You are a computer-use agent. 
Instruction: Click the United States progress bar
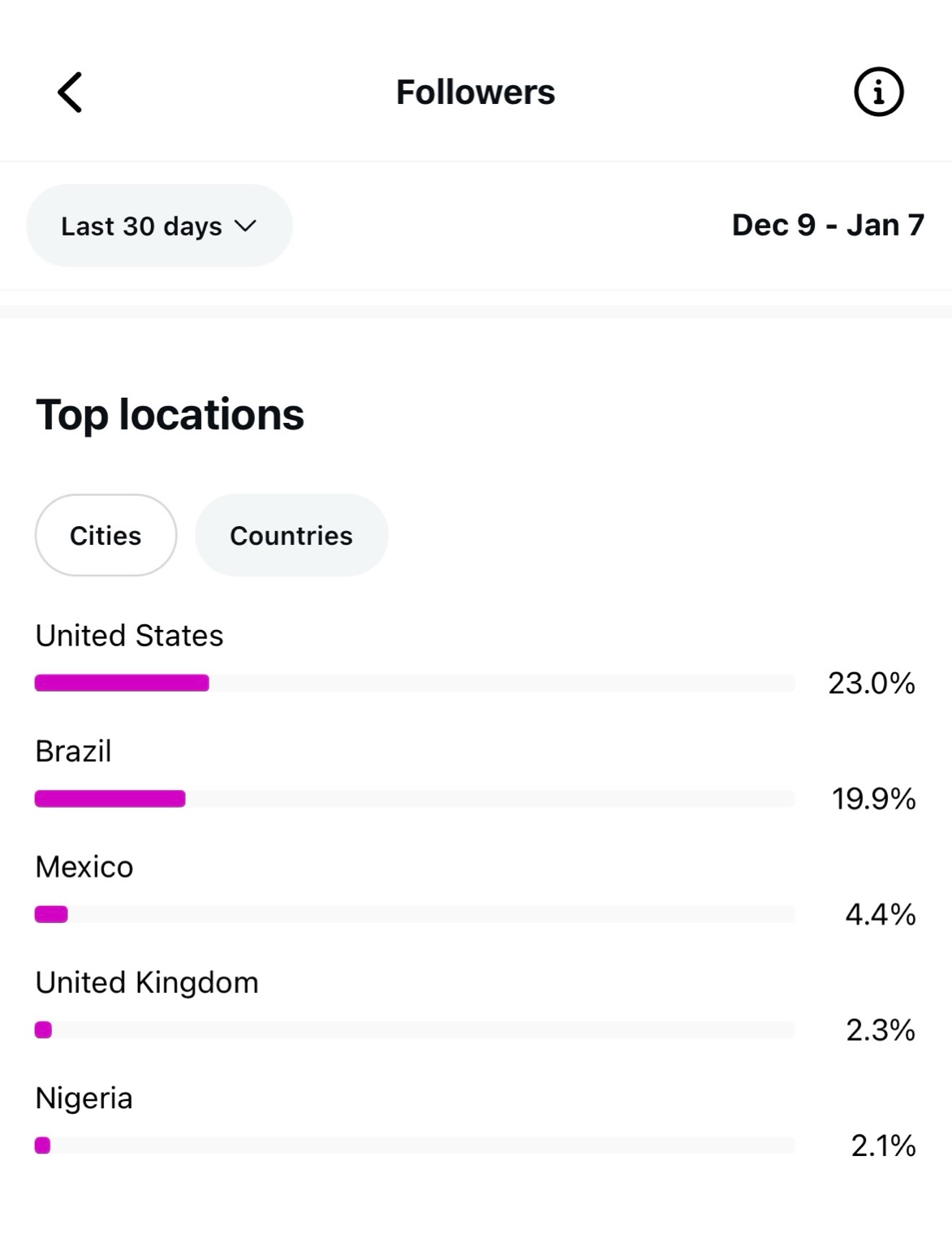coord(414,683)
